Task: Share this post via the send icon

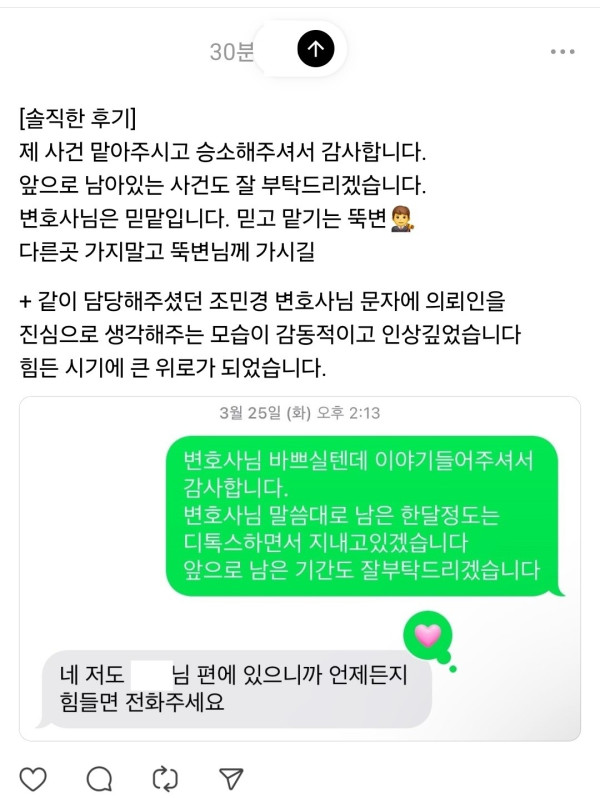Action: pos(231,779)
